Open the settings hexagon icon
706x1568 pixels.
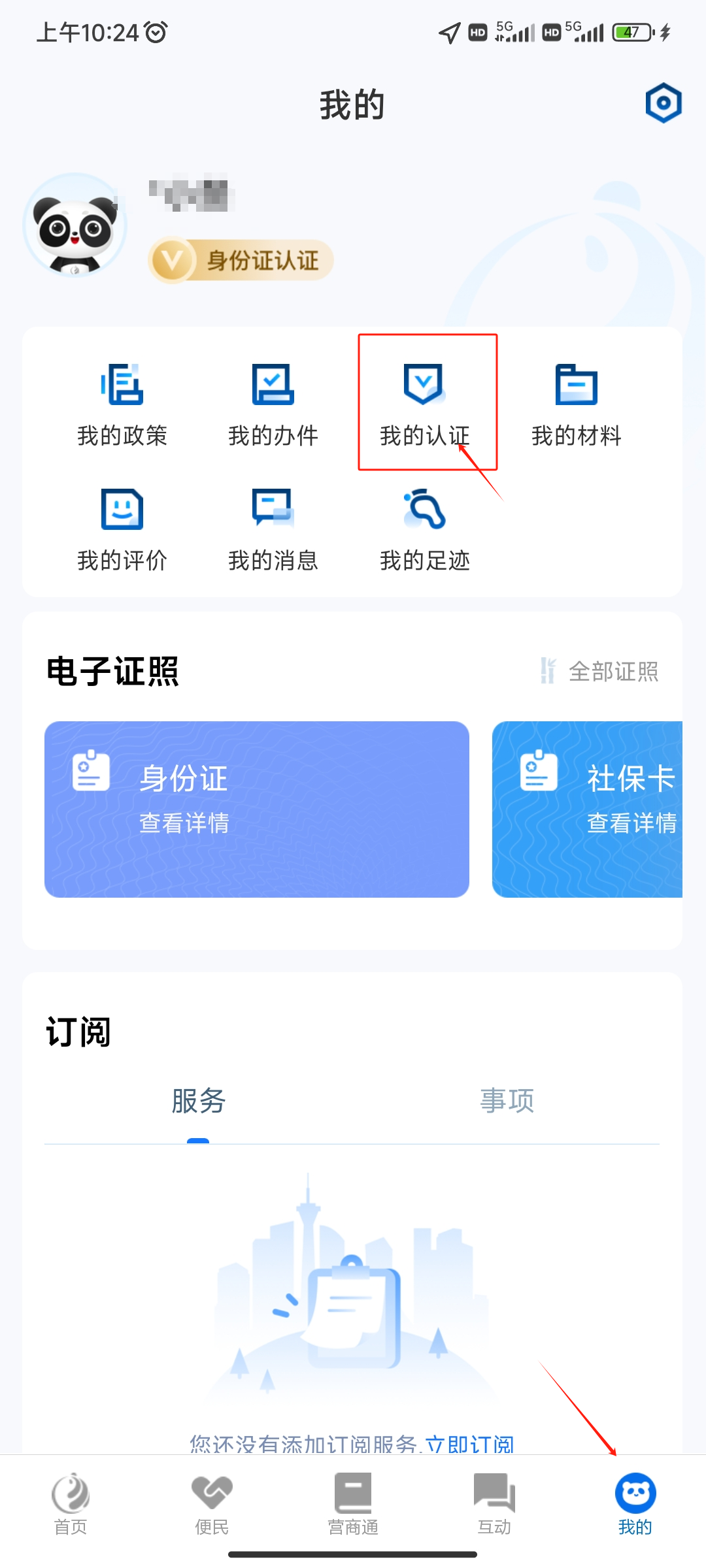pyautogui.click(x=664, y=103)
